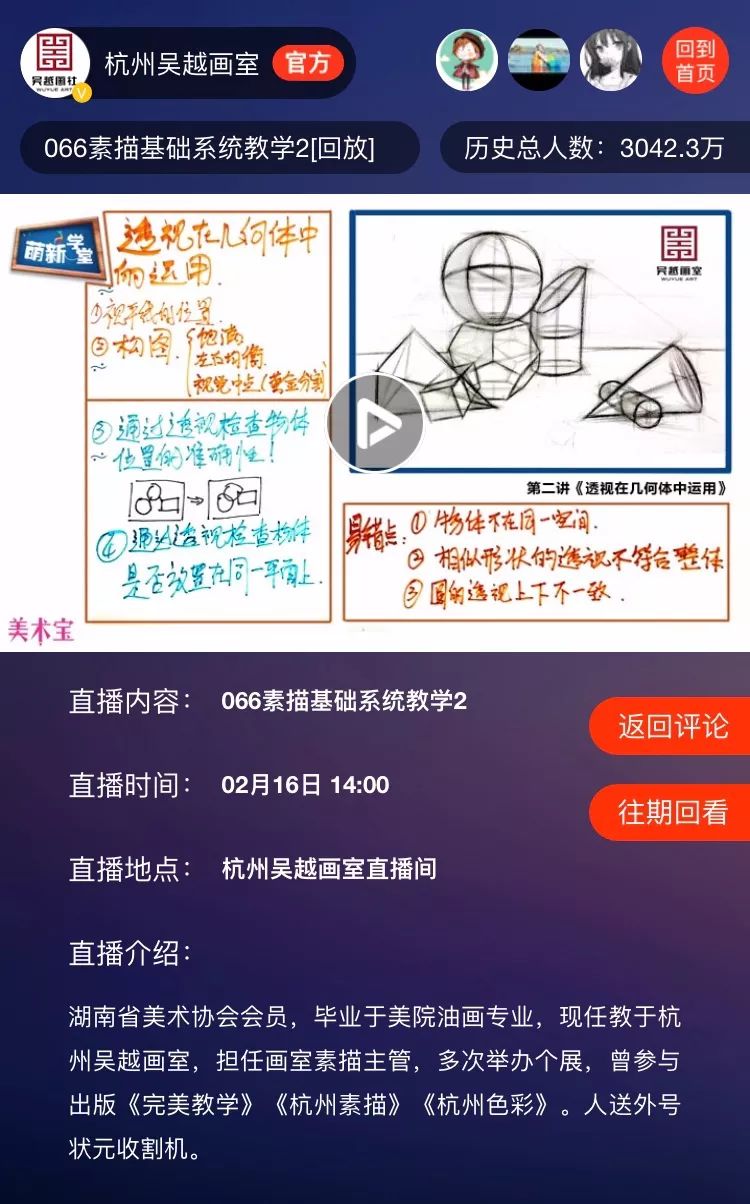Tap the viewer avatar with the landscape picture

(x=539, y=60)
